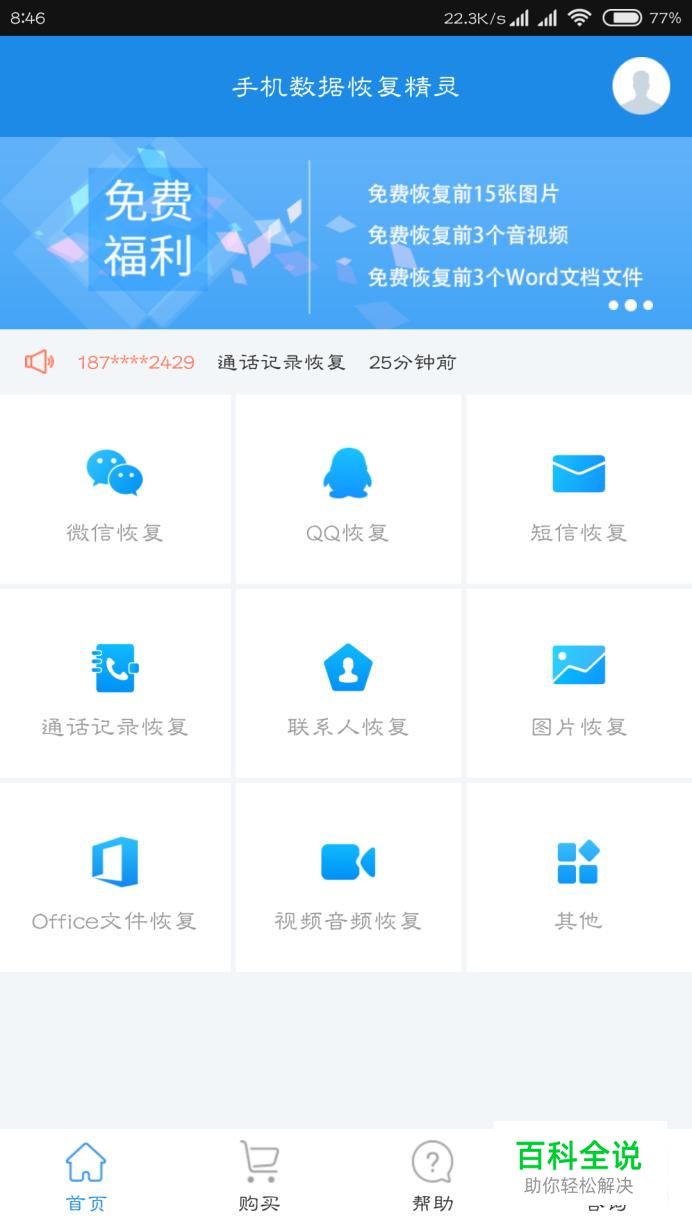Screen dimensions: 692x1230
Task: Open the 免费福利 promotional banner
Action: pos(346,234)
